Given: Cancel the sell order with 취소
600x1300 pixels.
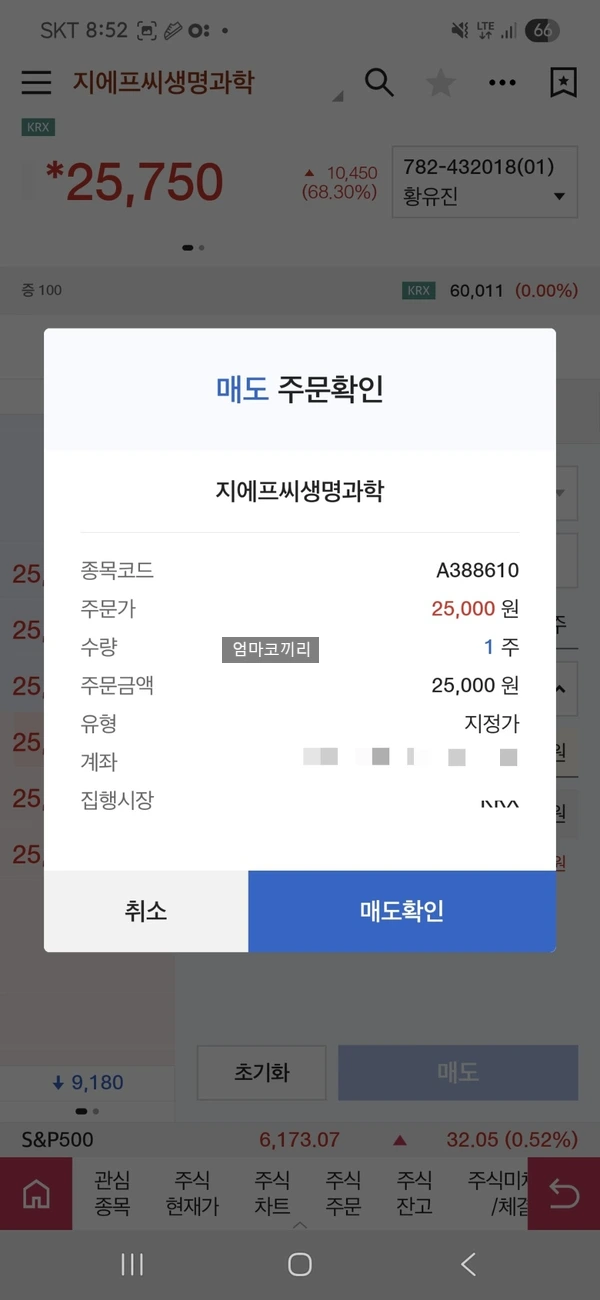Looking at the screenshot, I should [x=146, y=911].
